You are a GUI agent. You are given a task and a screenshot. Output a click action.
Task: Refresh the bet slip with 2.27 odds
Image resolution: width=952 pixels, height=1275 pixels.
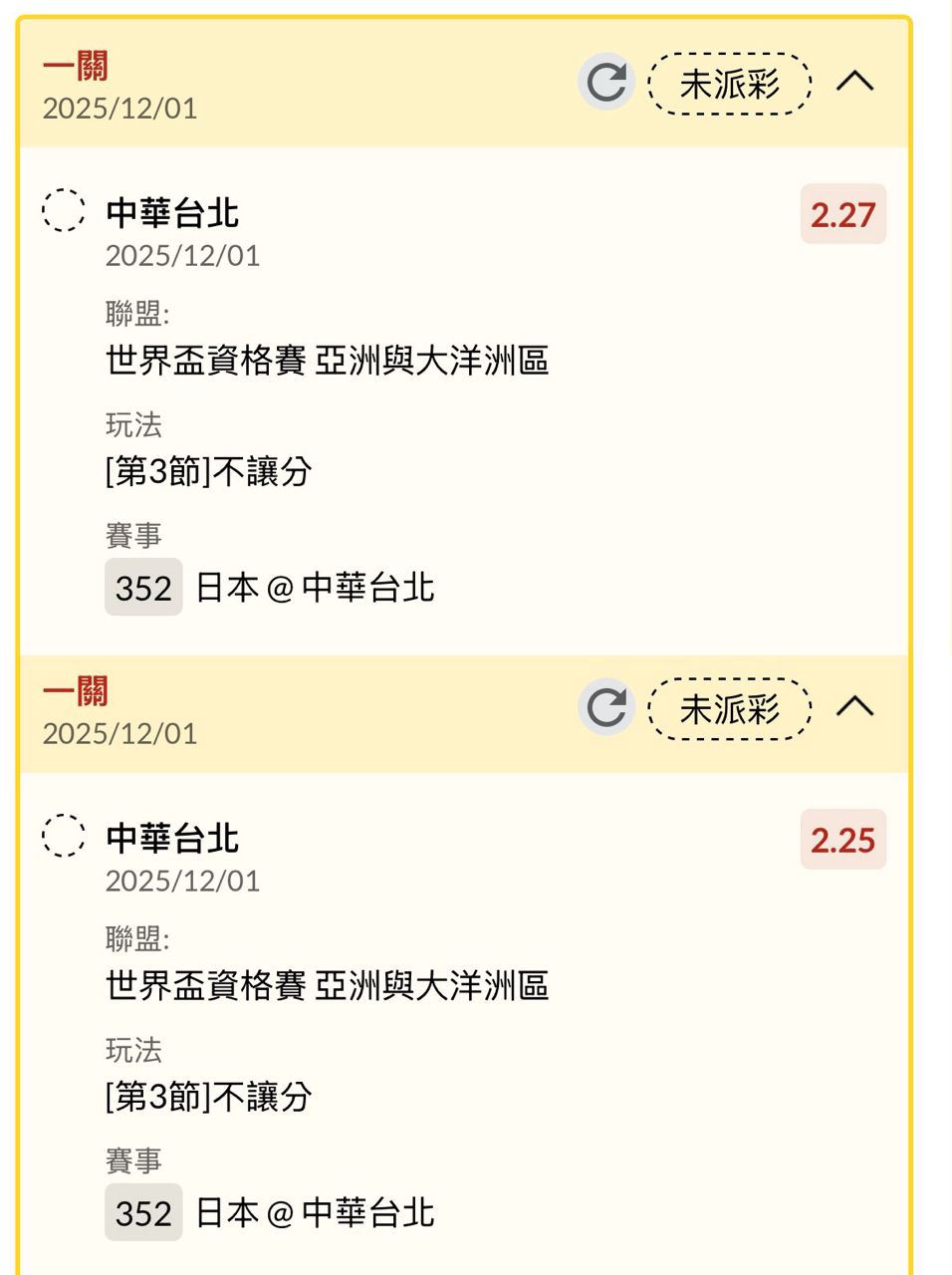605,82
